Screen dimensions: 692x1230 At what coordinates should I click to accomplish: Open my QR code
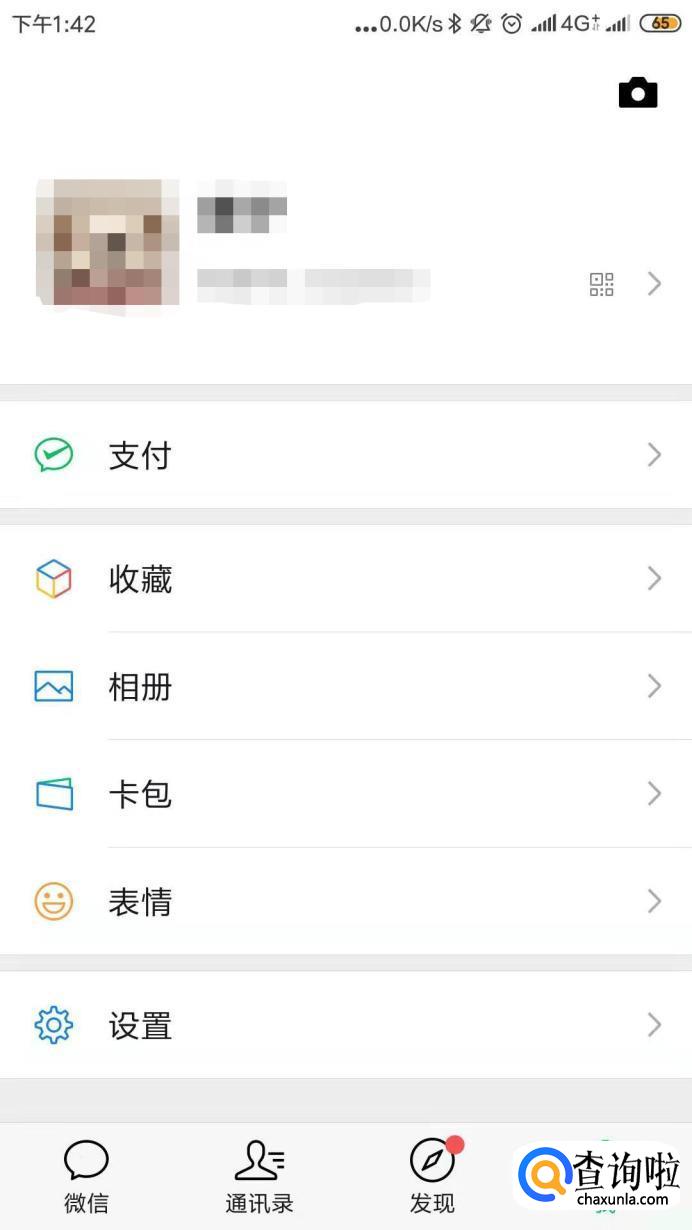pyautogui.click(x=601, y=285)
